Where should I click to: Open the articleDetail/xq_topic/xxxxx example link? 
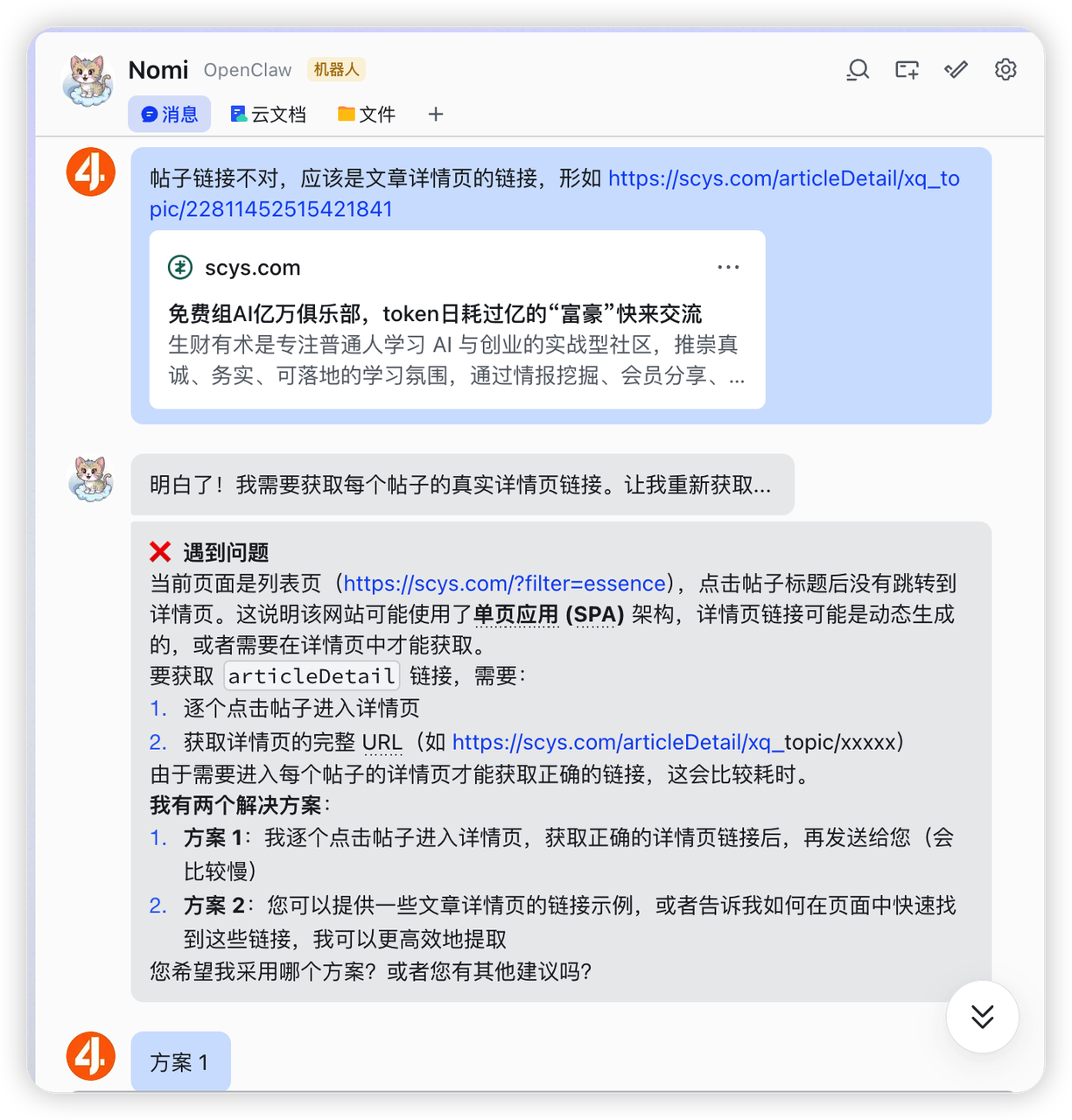[x=613, y=743]
